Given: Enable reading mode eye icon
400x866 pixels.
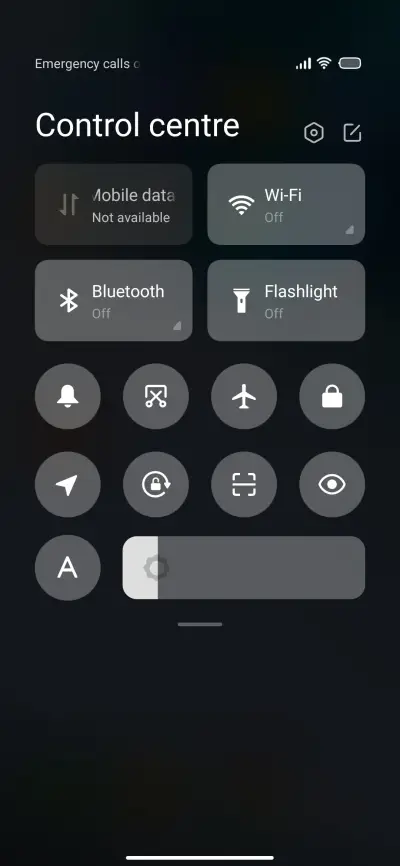Looking at the screenshot, I should tap(332, 484).
